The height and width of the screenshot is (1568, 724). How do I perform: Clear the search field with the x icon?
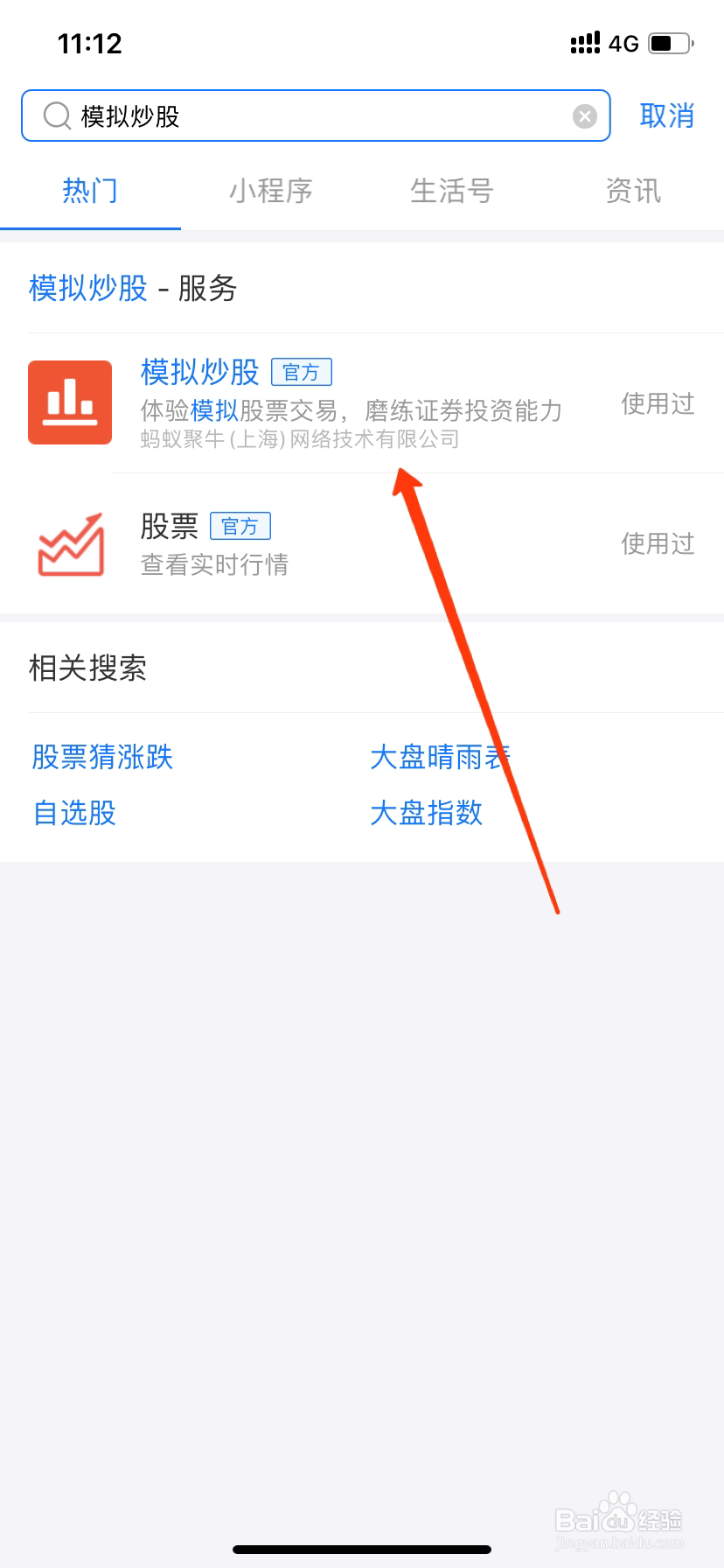pyautogui.click(x=583, y=115)
